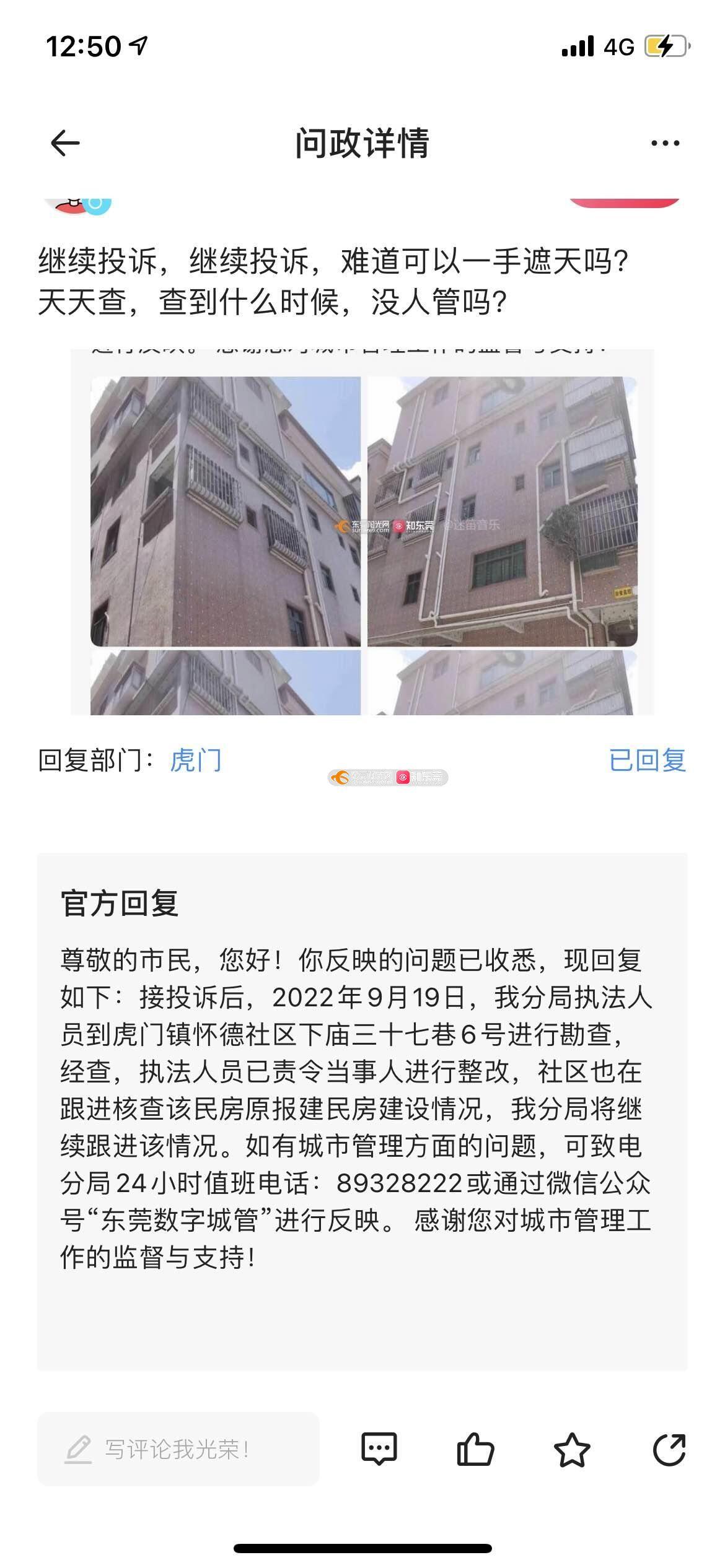
Task: Share this post
Action: pyautogui.click(x=669, y=1449)
